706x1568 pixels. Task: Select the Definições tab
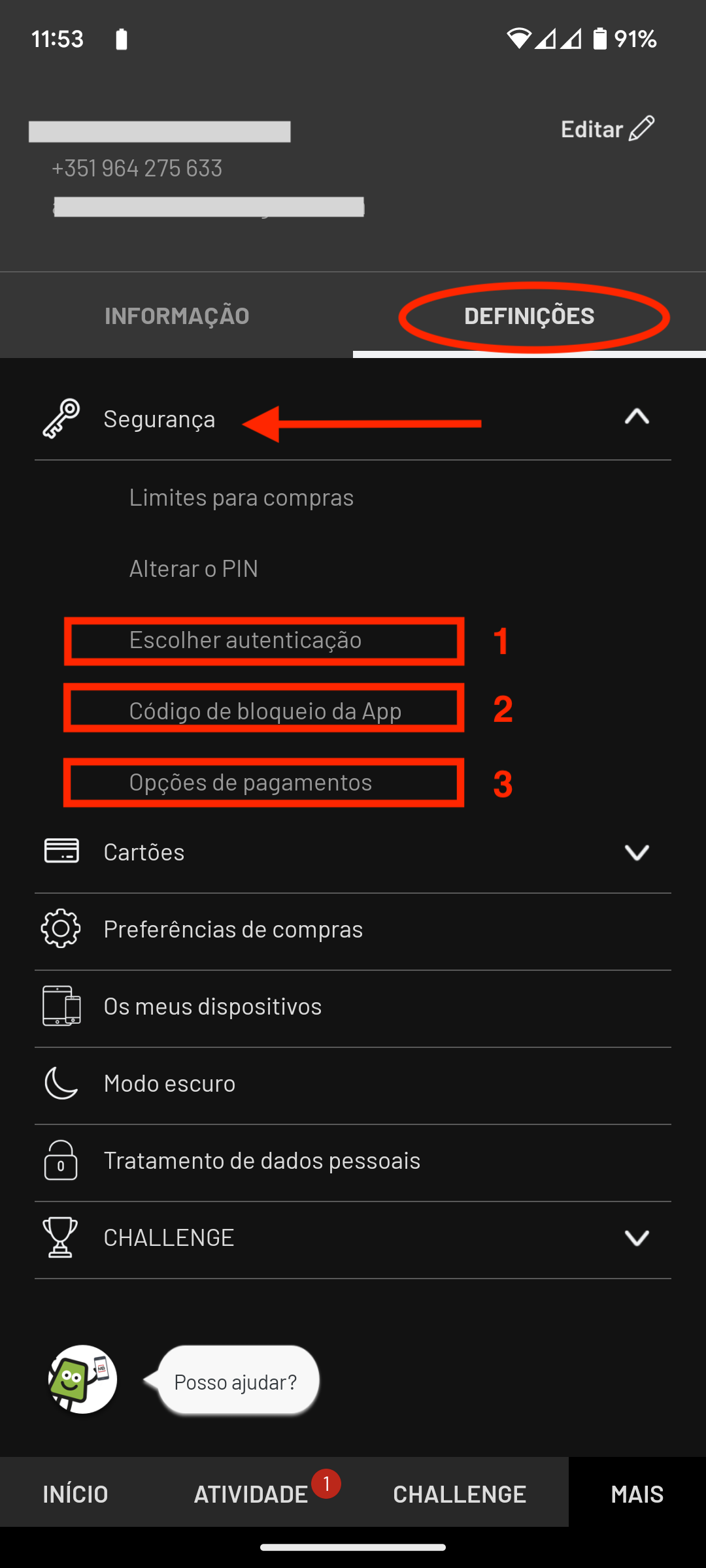click(x=529, y=316)
